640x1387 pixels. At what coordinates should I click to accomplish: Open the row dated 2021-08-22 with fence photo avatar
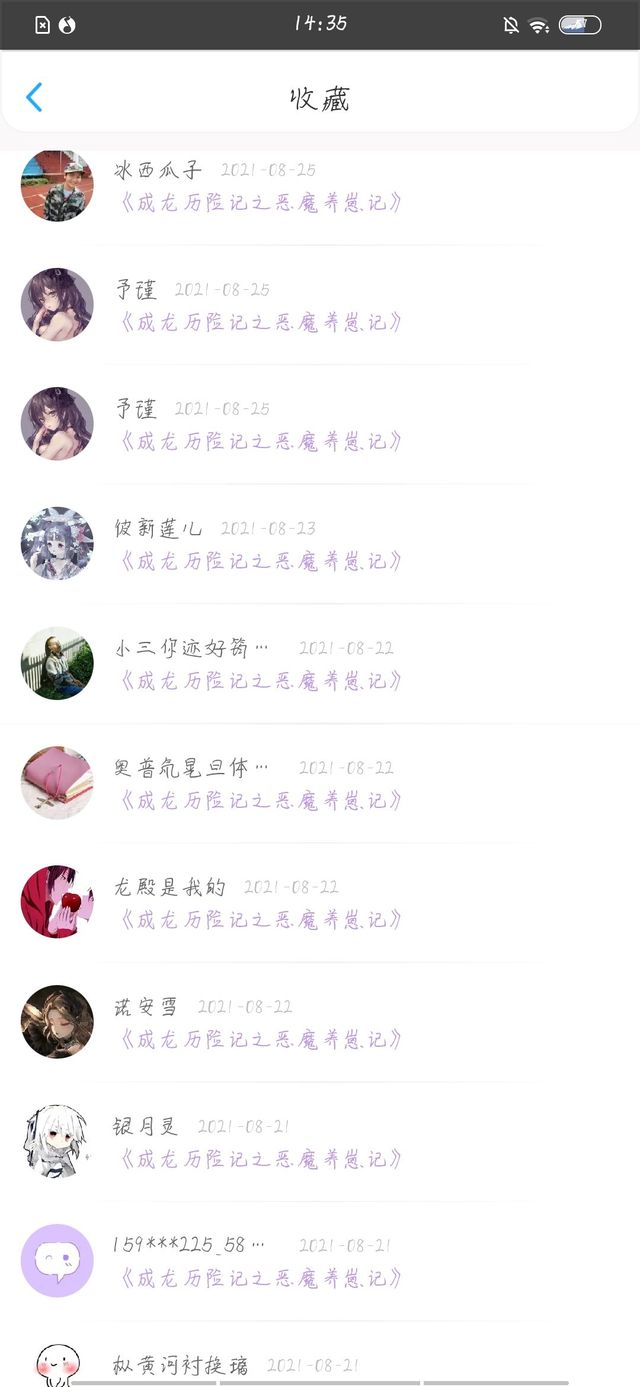click(320, 663)
